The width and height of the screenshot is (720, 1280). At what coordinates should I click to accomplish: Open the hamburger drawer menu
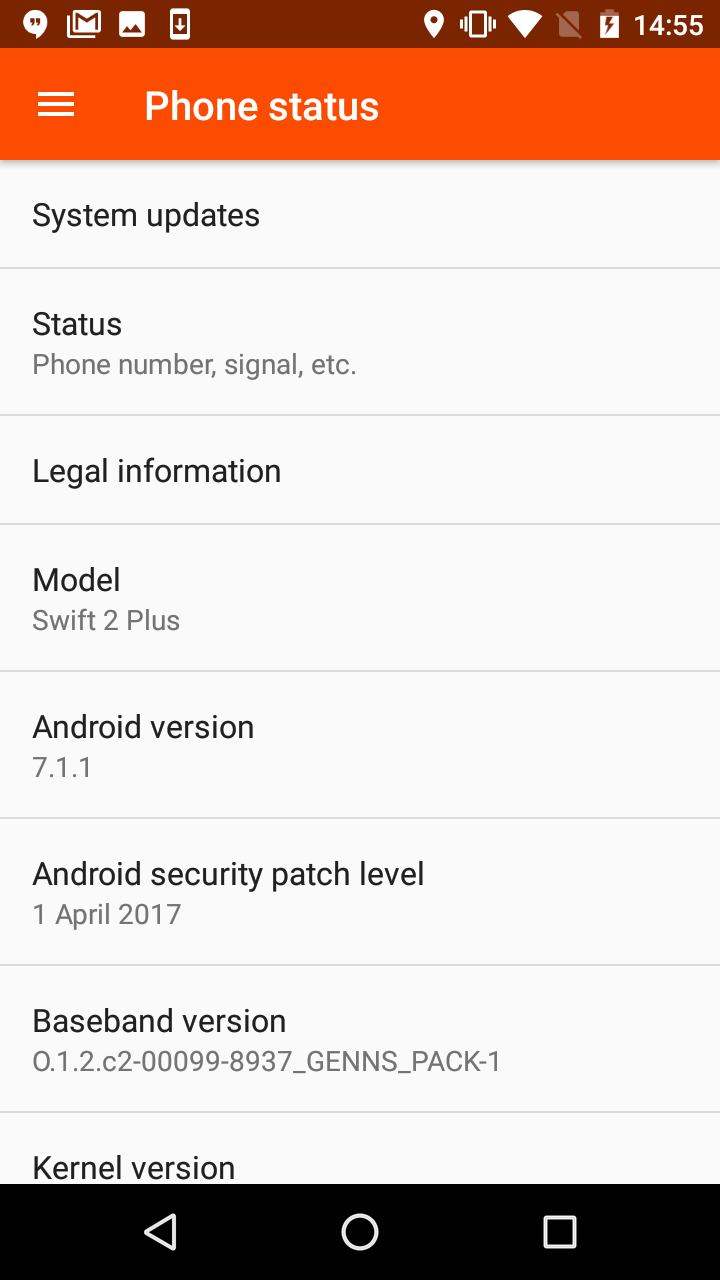point(56,106)
